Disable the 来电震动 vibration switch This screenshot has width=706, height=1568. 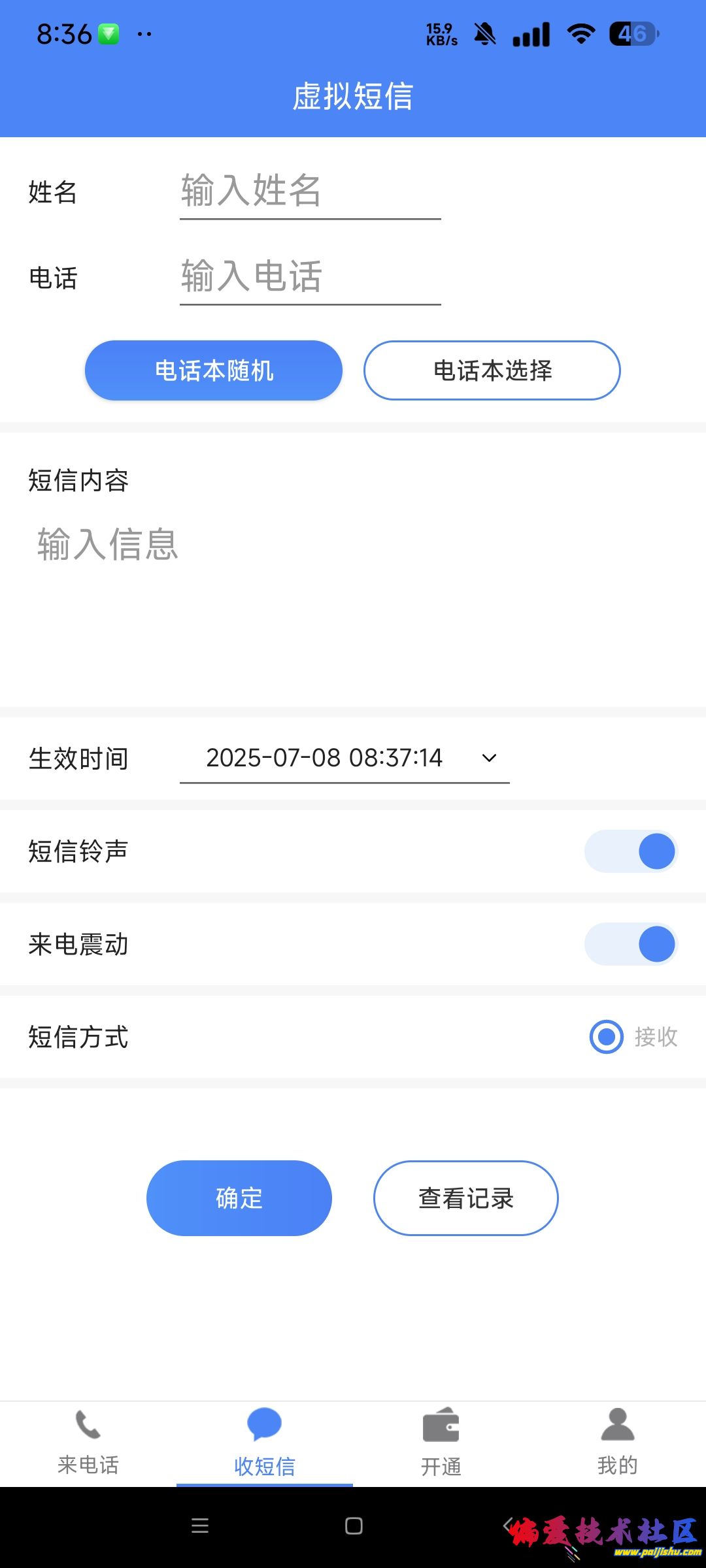click(631, 944)
